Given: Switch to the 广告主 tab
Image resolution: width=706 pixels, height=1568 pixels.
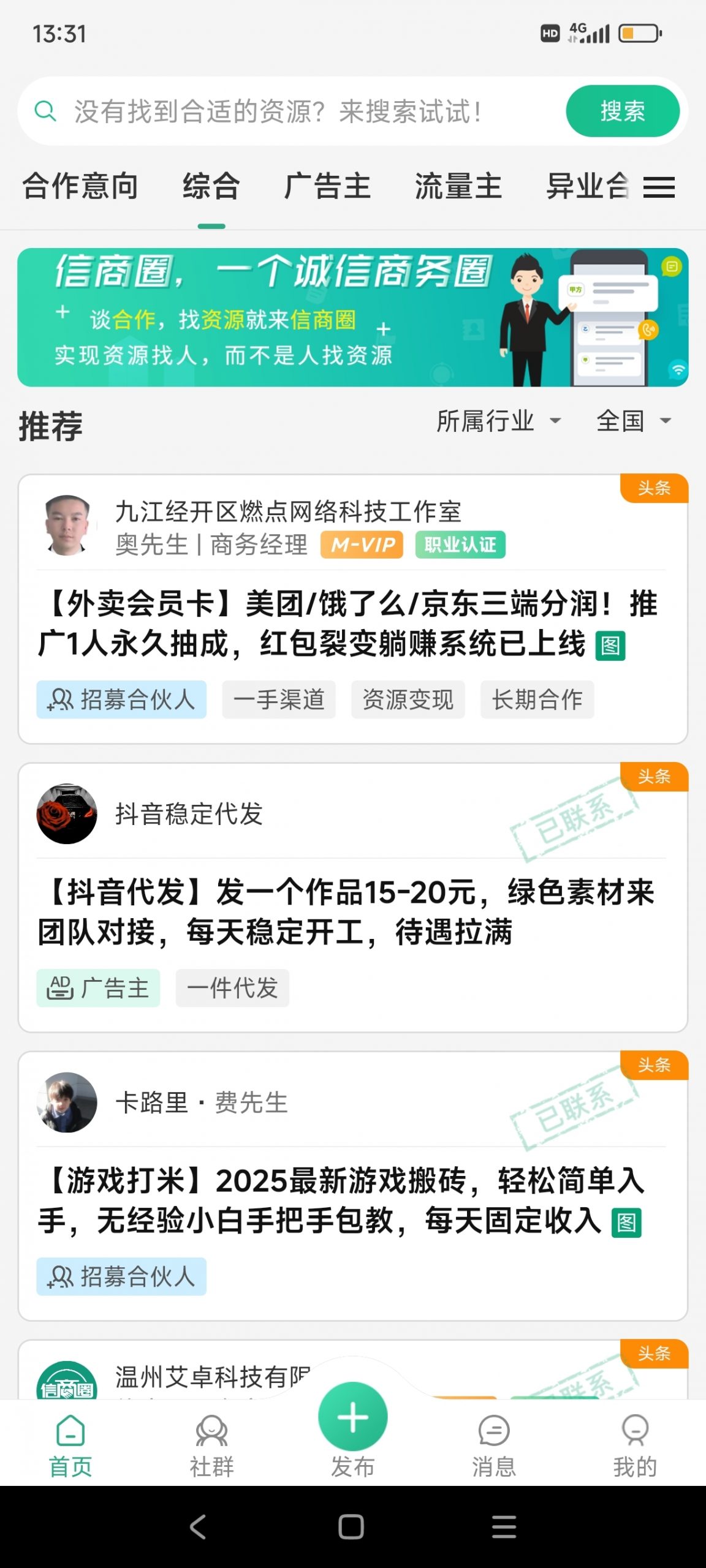Looking at the screenshot, I should point(327,186).
